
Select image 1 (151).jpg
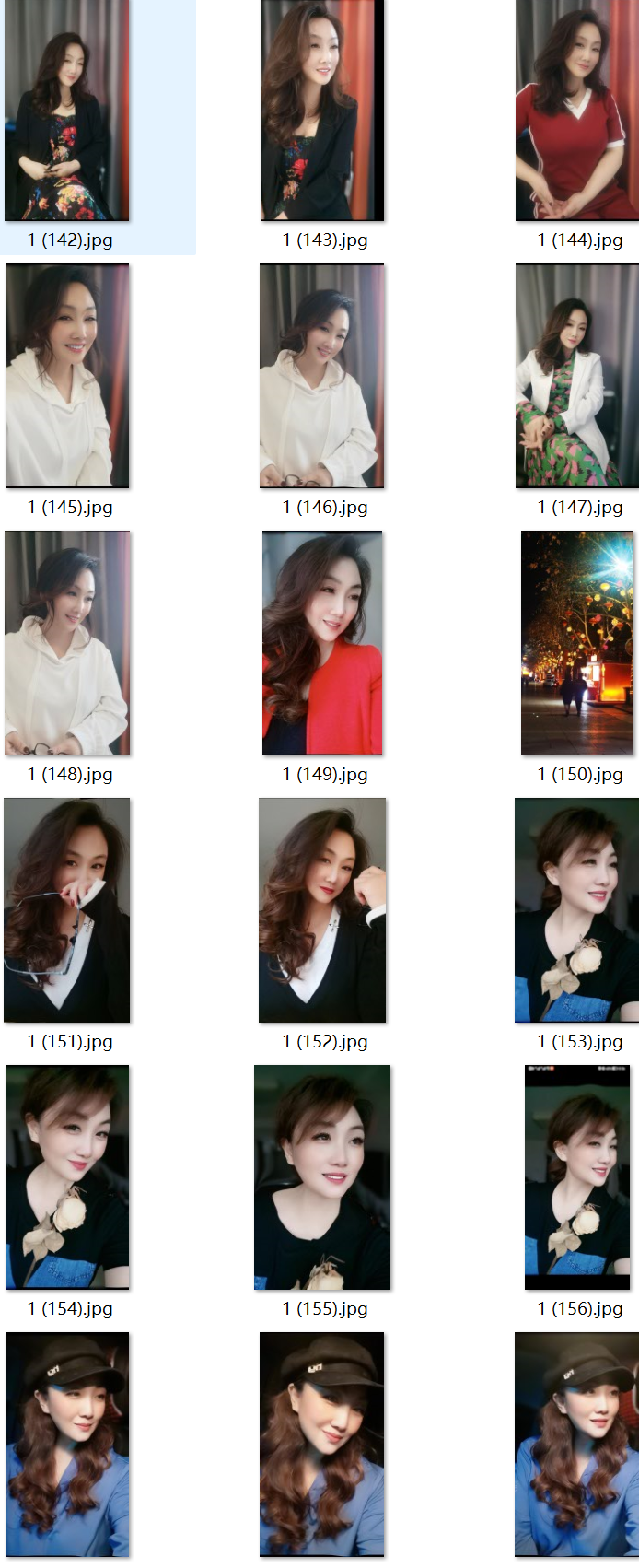tap(67, 910)
